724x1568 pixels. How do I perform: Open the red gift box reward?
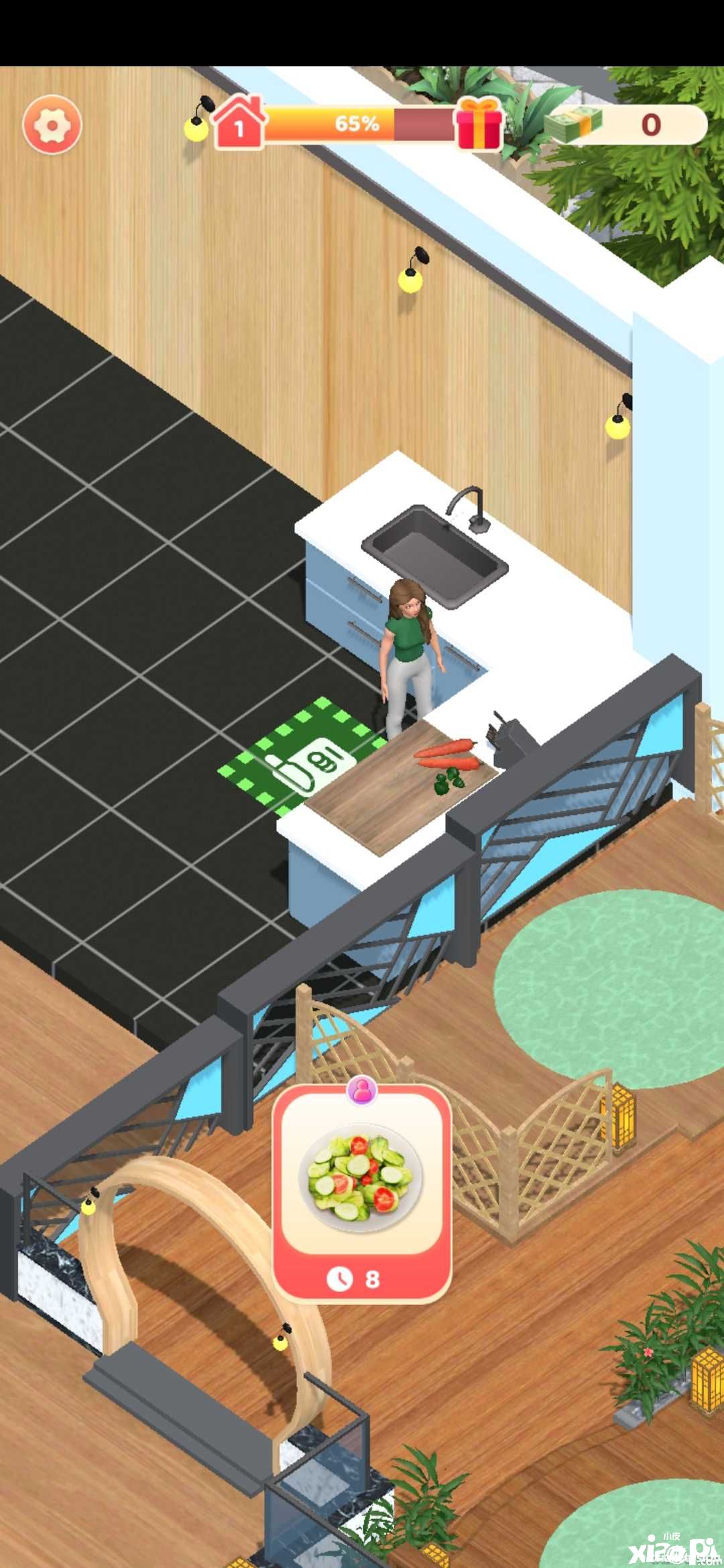[x=479, y=124]
